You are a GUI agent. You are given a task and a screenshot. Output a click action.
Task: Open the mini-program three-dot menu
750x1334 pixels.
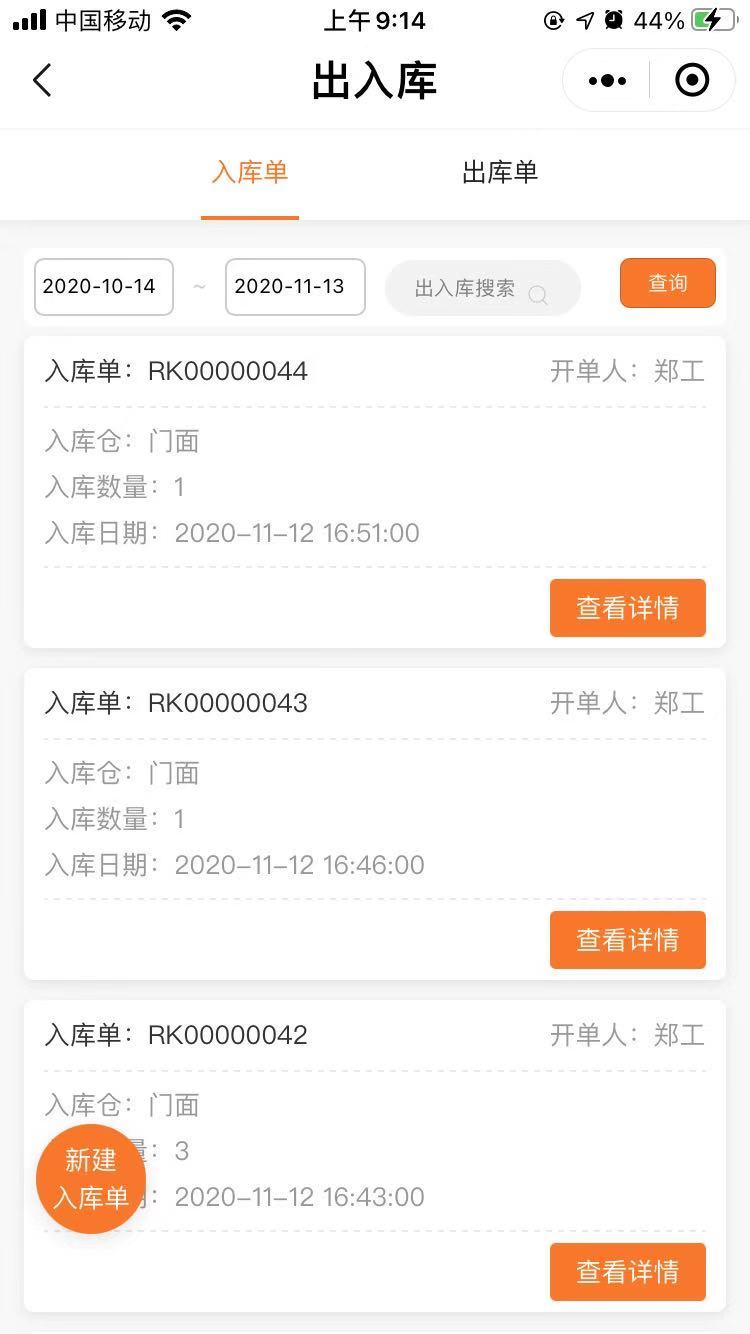pyautogui.click(x=607, y=80)
